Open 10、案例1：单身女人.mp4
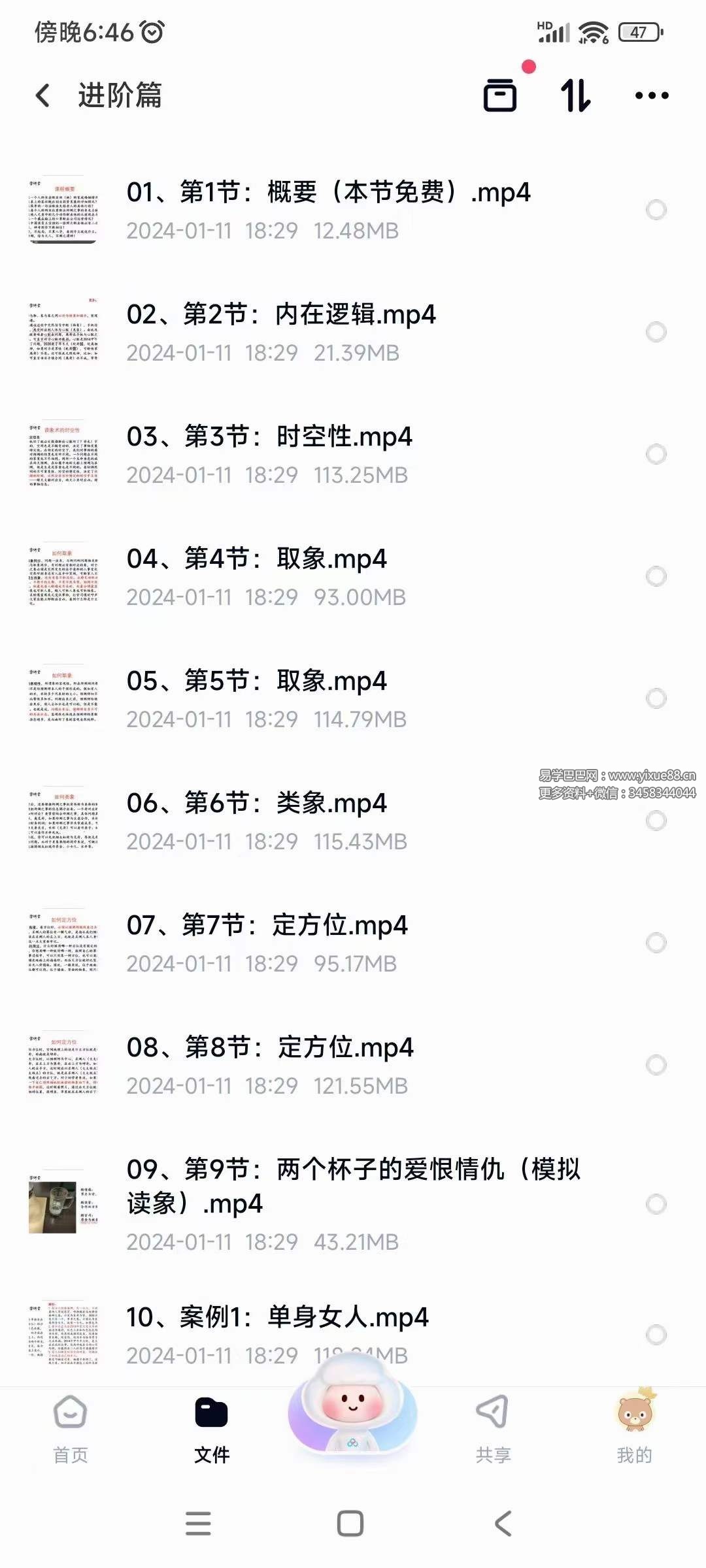This screenshot has height=1568, width=706. pos(277,1317)
